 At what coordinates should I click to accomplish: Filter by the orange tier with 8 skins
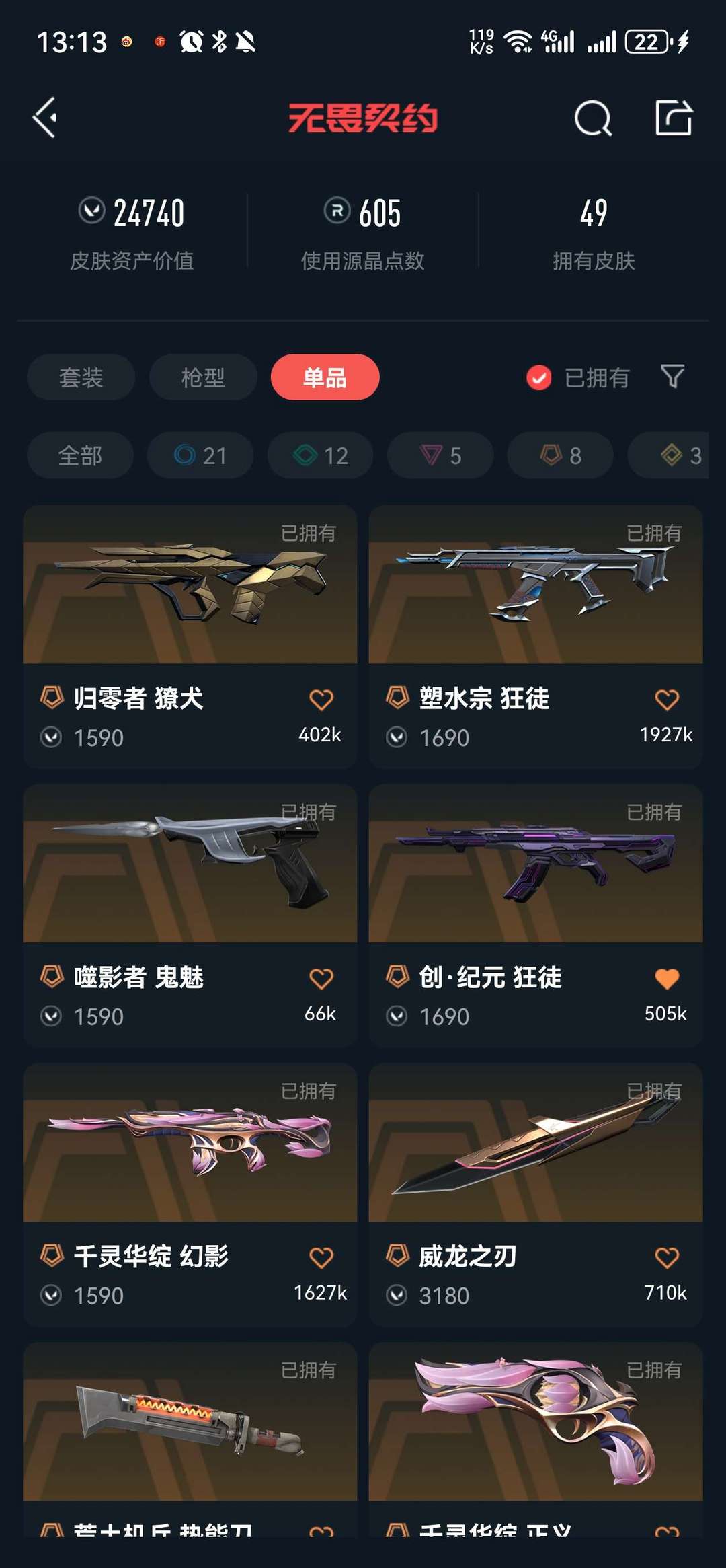(x=561, y=455)
